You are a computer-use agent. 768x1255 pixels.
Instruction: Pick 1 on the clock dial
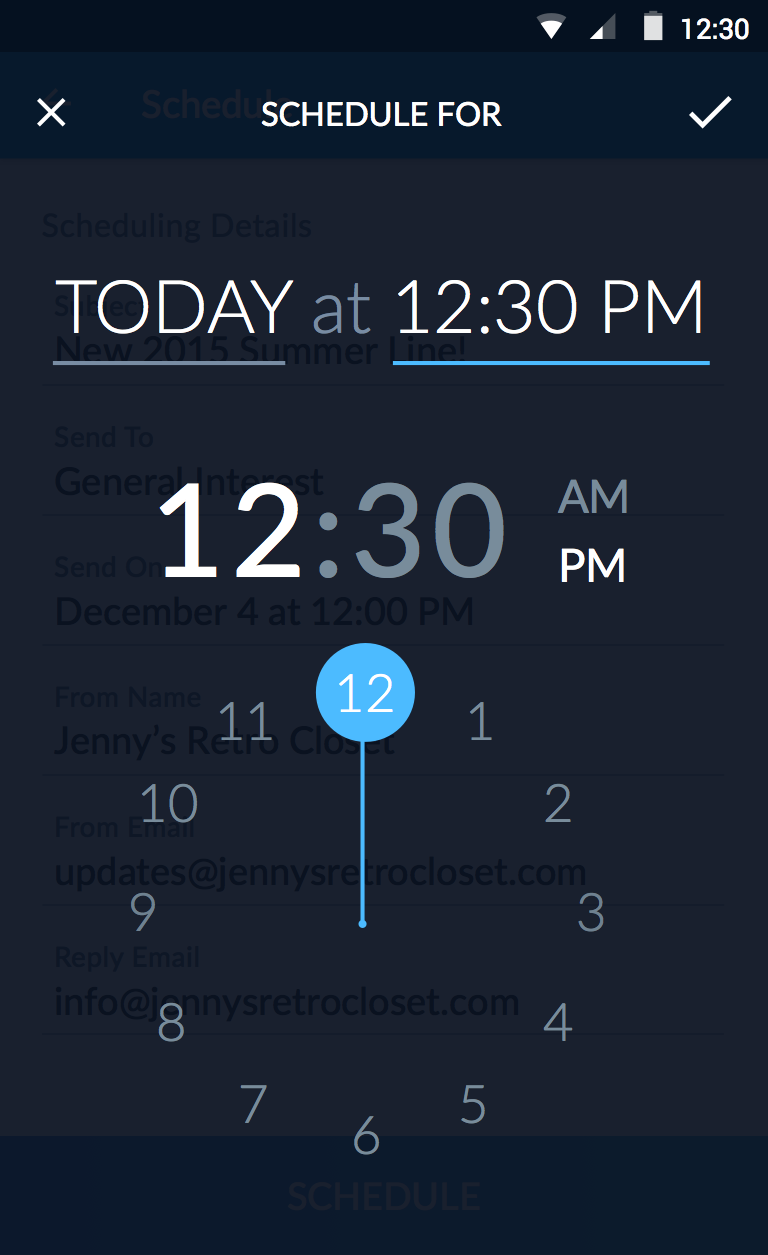[x=481, y=721]
